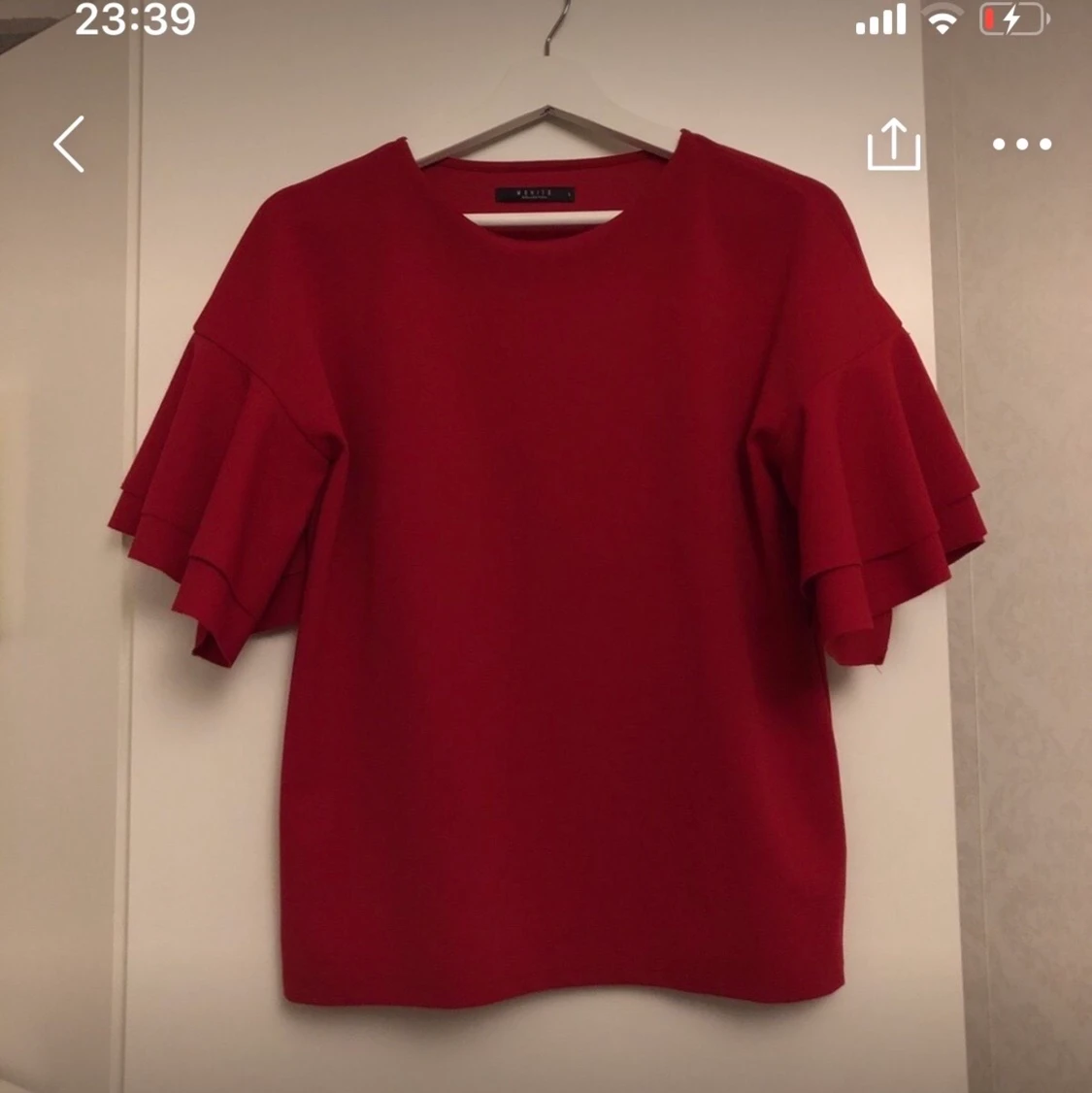Expand the more-options menu via the ellipsis
Image resolution: width=1092 pixels, height=1093 pixels.
point(1022,144)
